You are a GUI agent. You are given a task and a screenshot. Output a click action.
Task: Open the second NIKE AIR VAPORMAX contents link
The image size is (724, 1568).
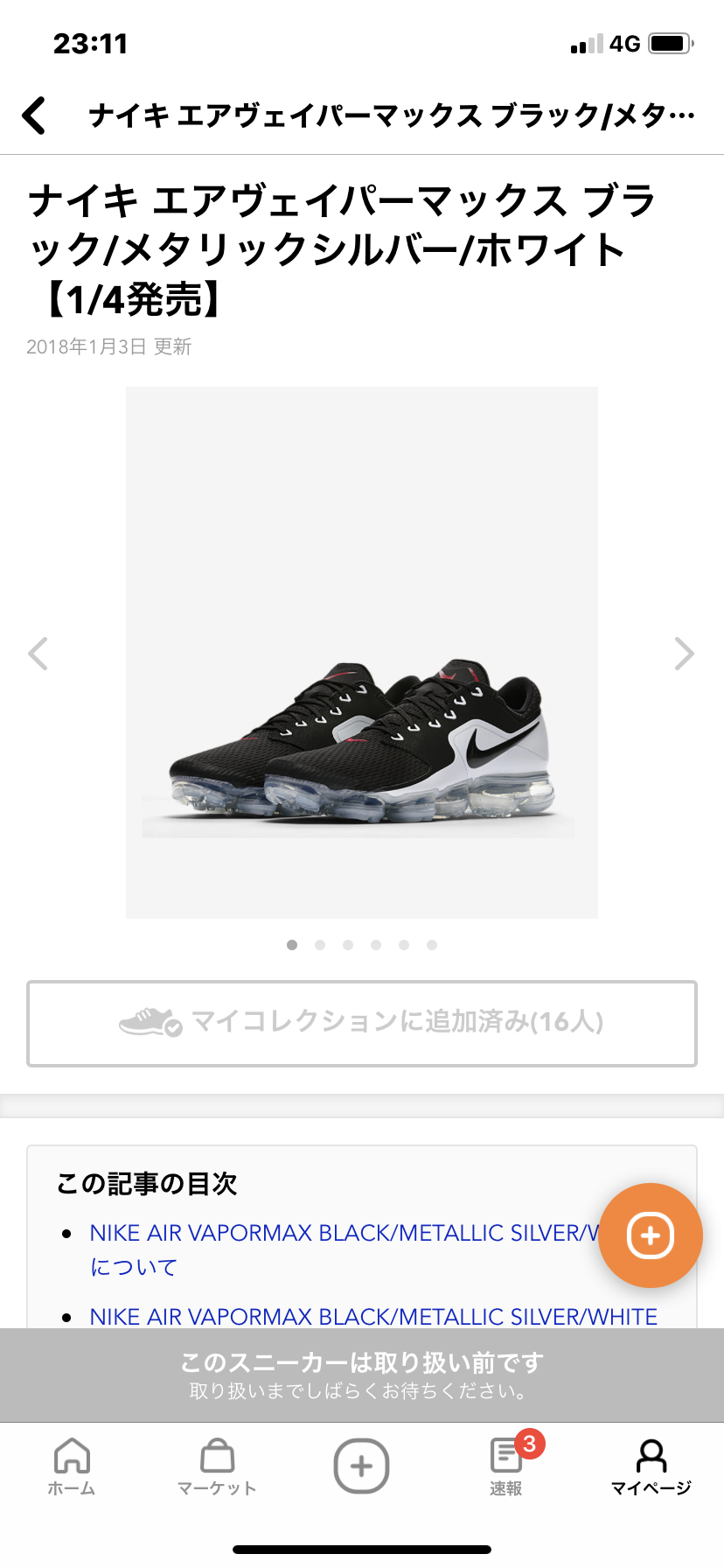[x=373, y=1316]
